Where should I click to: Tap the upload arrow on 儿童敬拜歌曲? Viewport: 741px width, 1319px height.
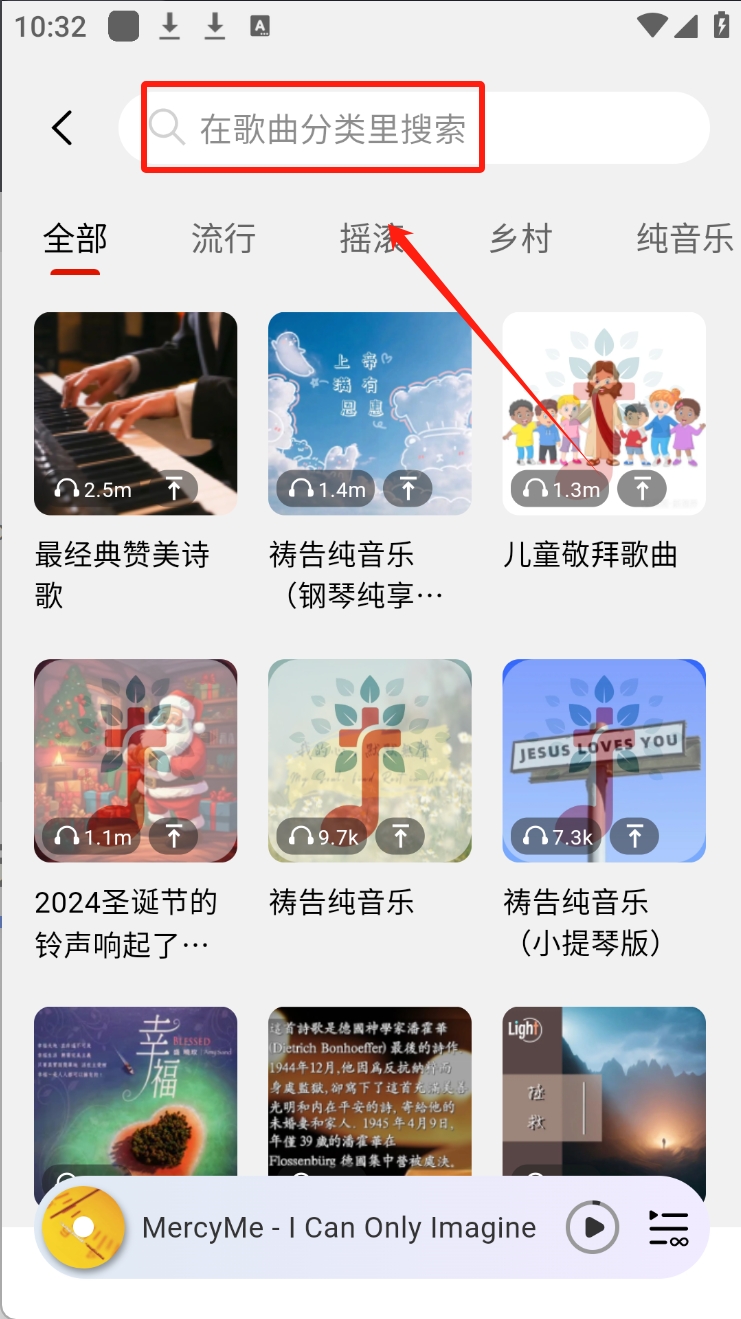tap(642, 489)
